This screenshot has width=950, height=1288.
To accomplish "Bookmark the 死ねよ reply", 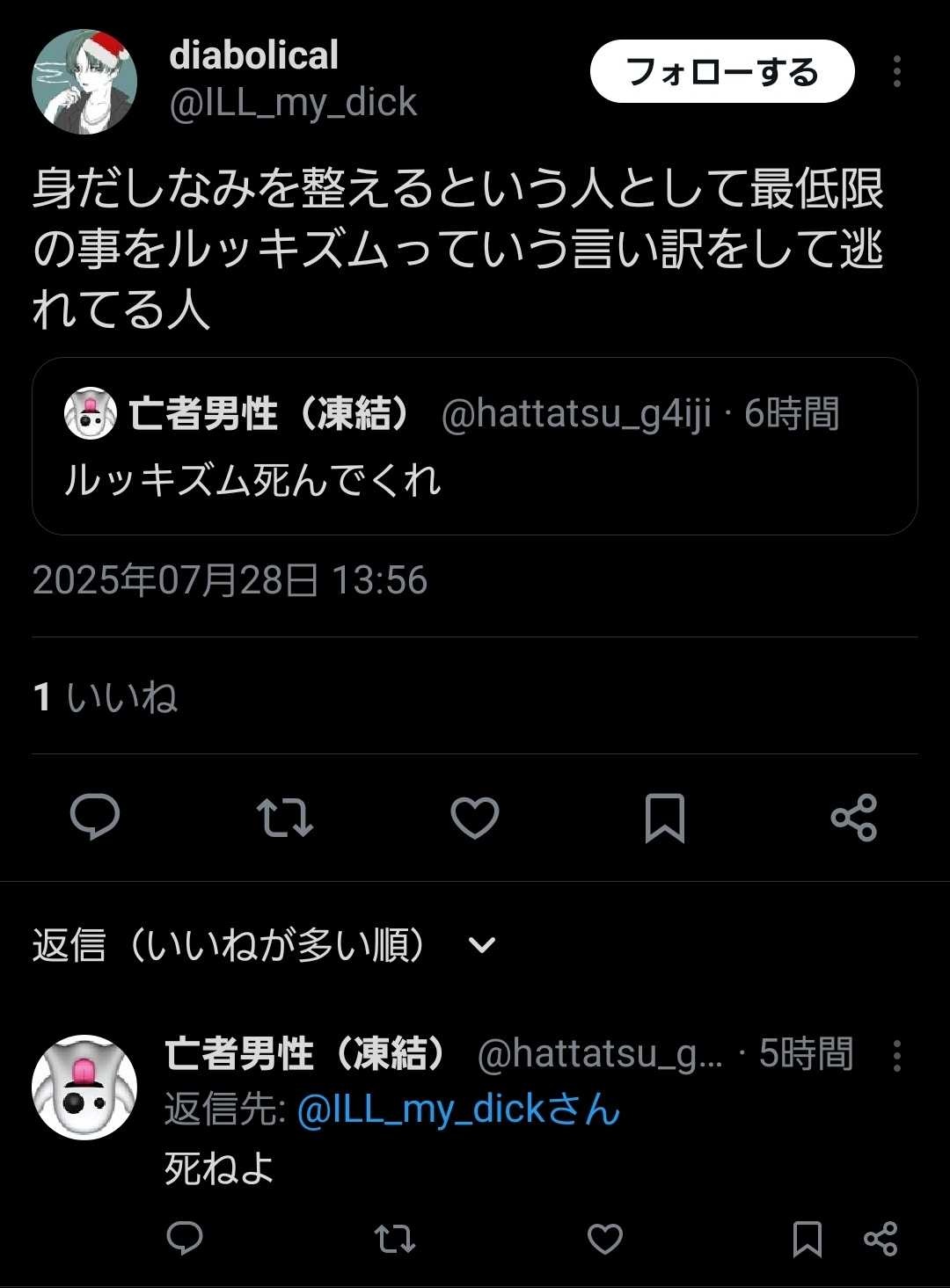I will [807, 1238].
